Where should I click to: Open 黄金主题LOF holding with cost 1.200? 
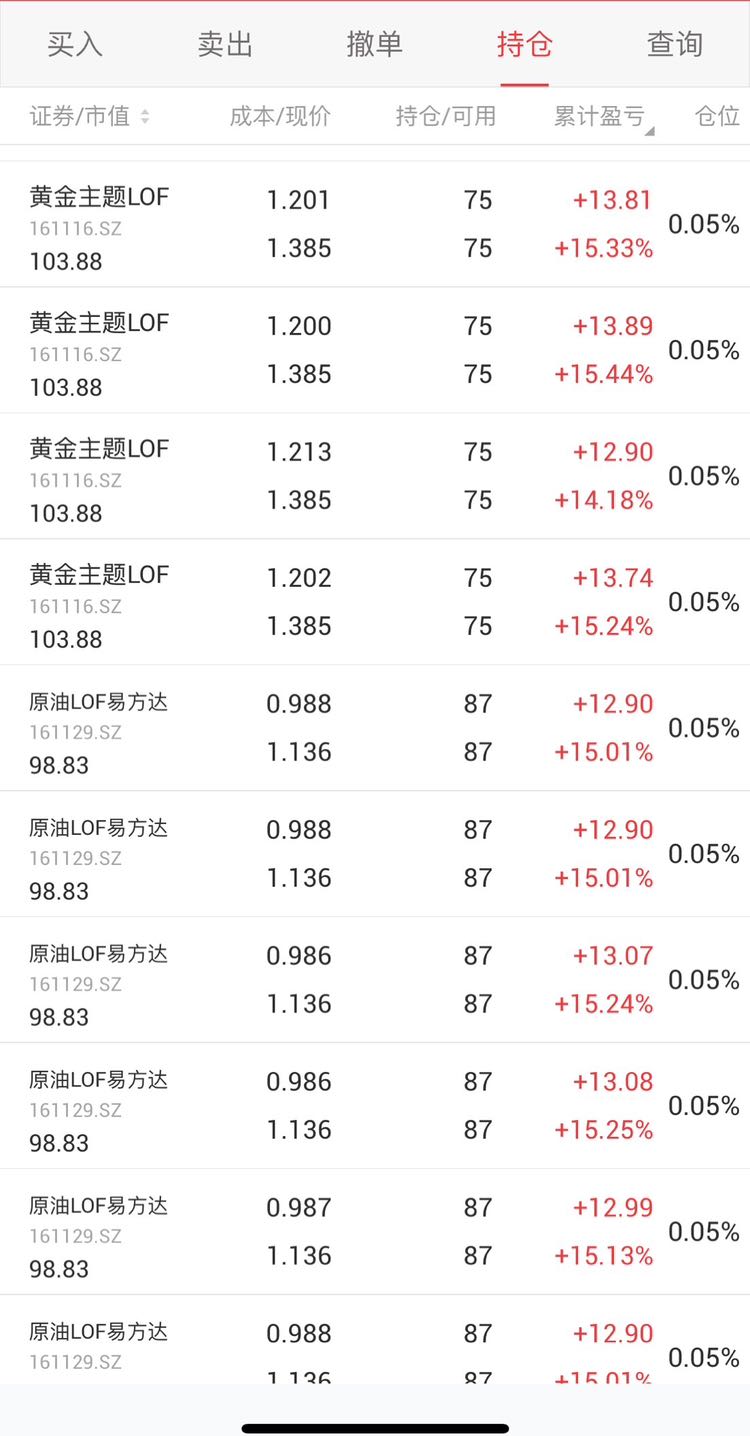click(x=375, y=350)
